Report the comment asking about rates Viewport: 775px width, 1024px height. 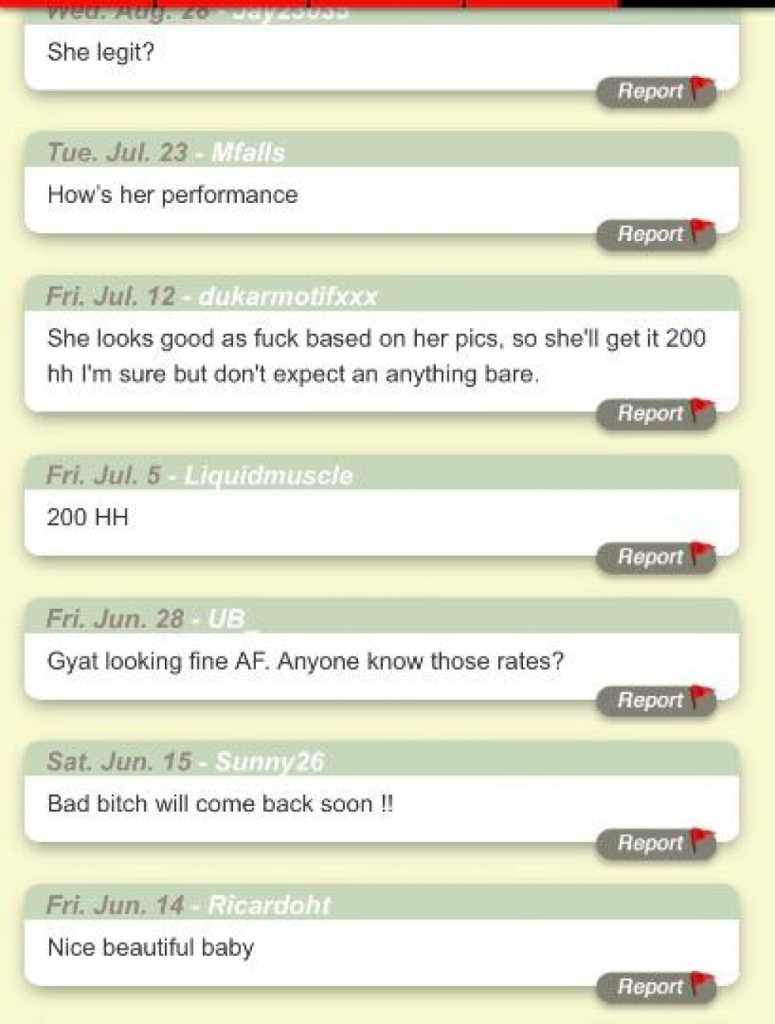656,701
